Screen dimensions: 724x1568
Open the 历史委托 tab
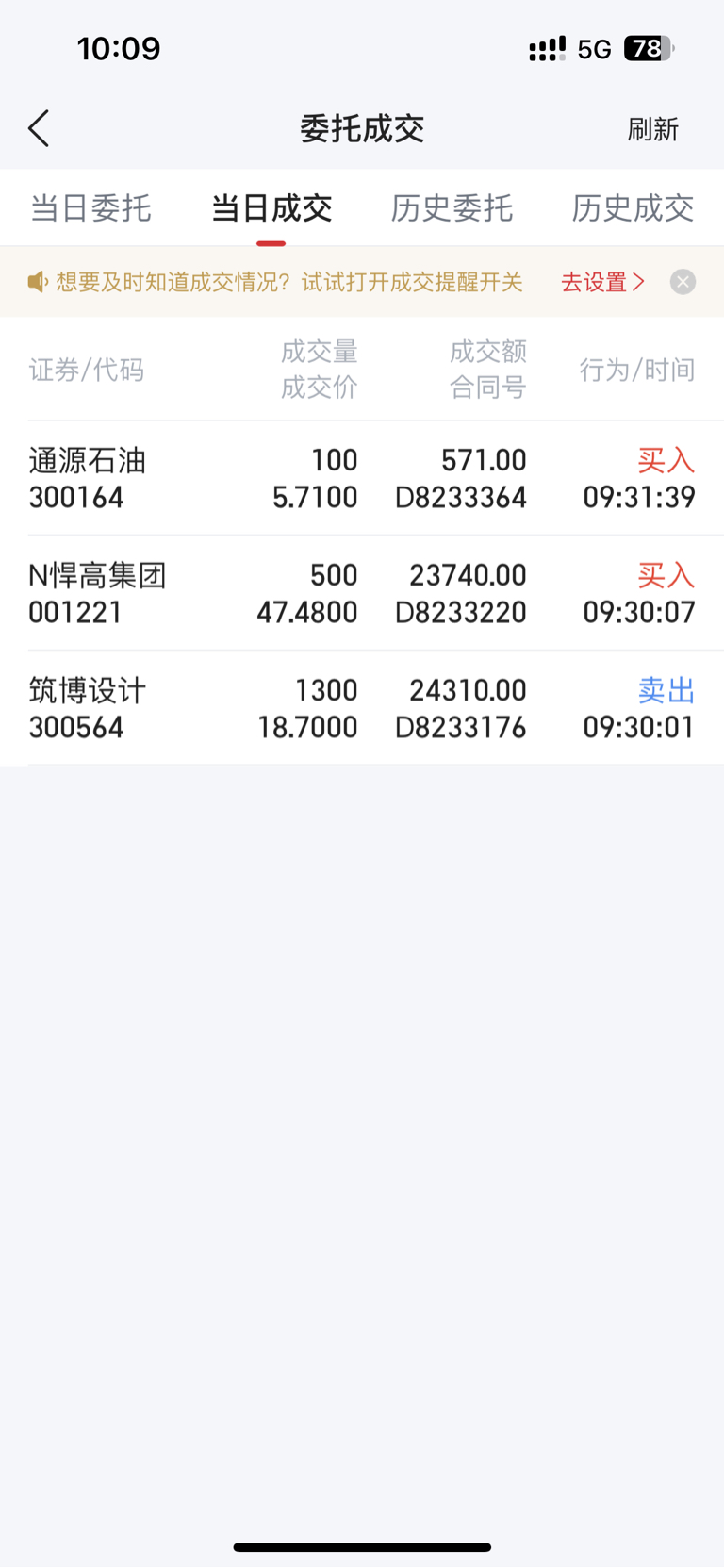(452, 207)
